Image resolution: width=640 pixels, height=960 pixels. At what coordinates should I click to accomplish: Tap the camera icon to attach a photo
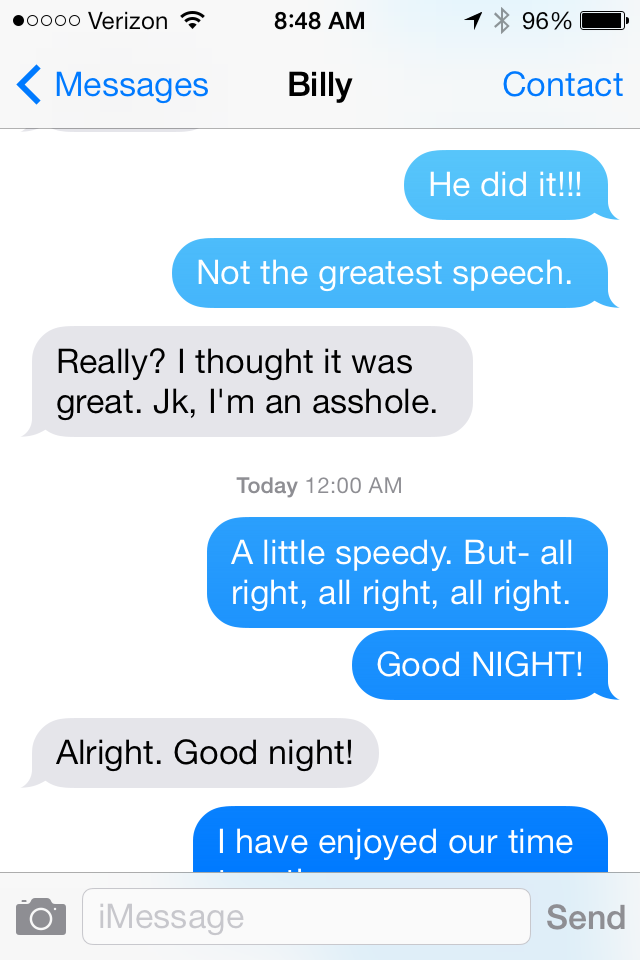point(41,916)
